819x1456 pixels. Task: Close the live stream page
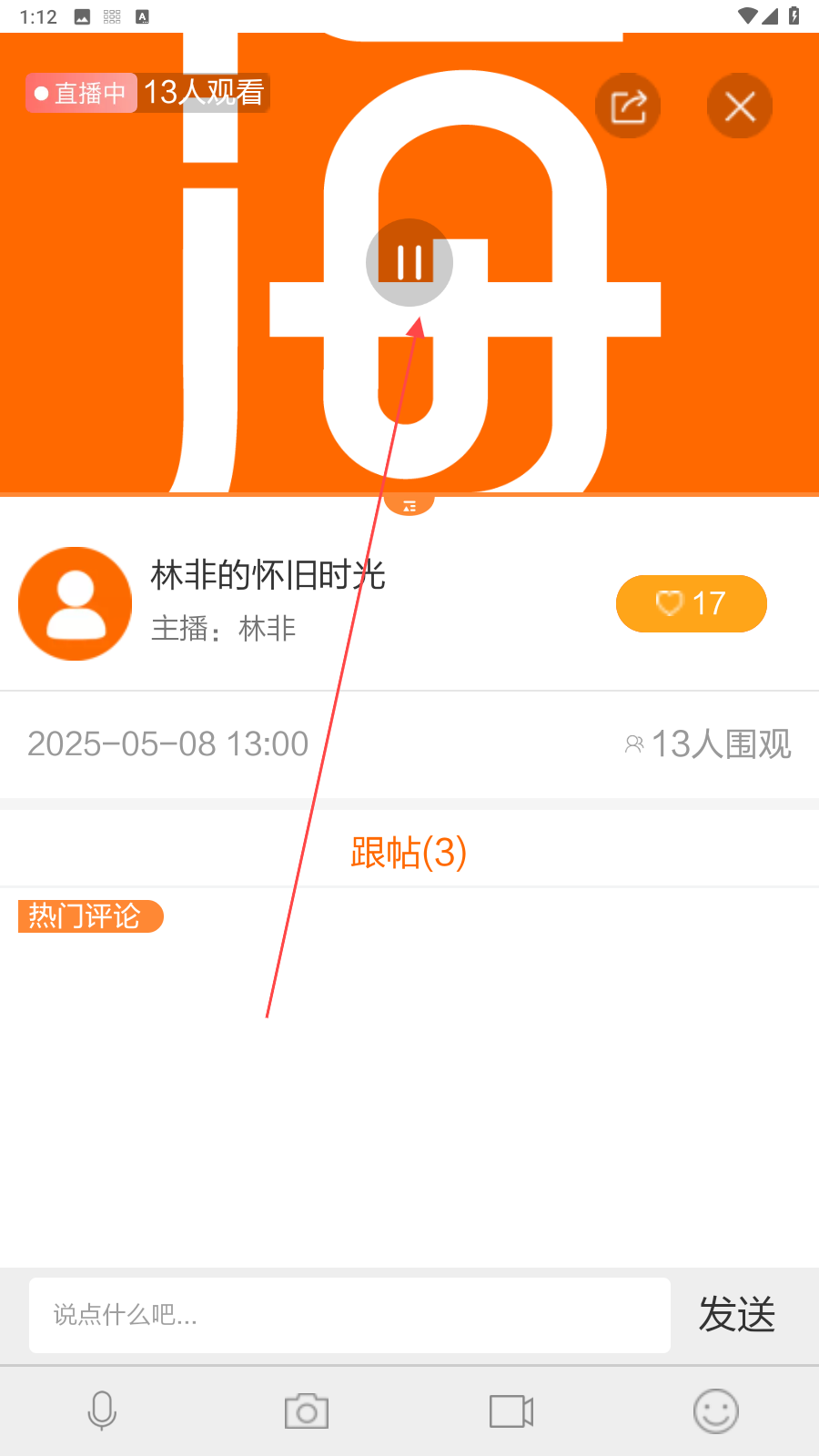coord(740,106)
